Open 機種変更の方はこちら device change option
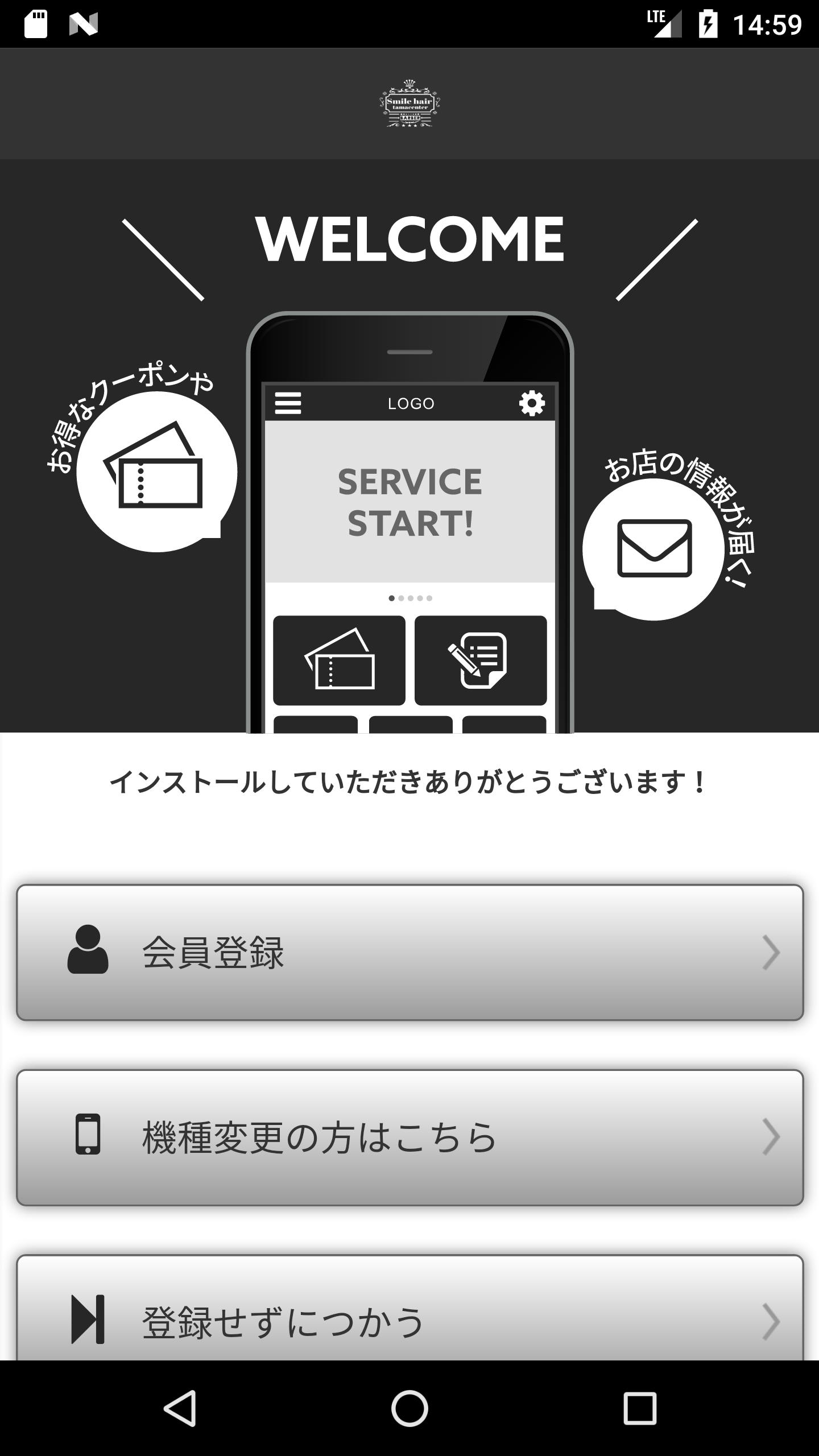Image resolution: width=819 pixels, height=1456 pixels. 409,1137
